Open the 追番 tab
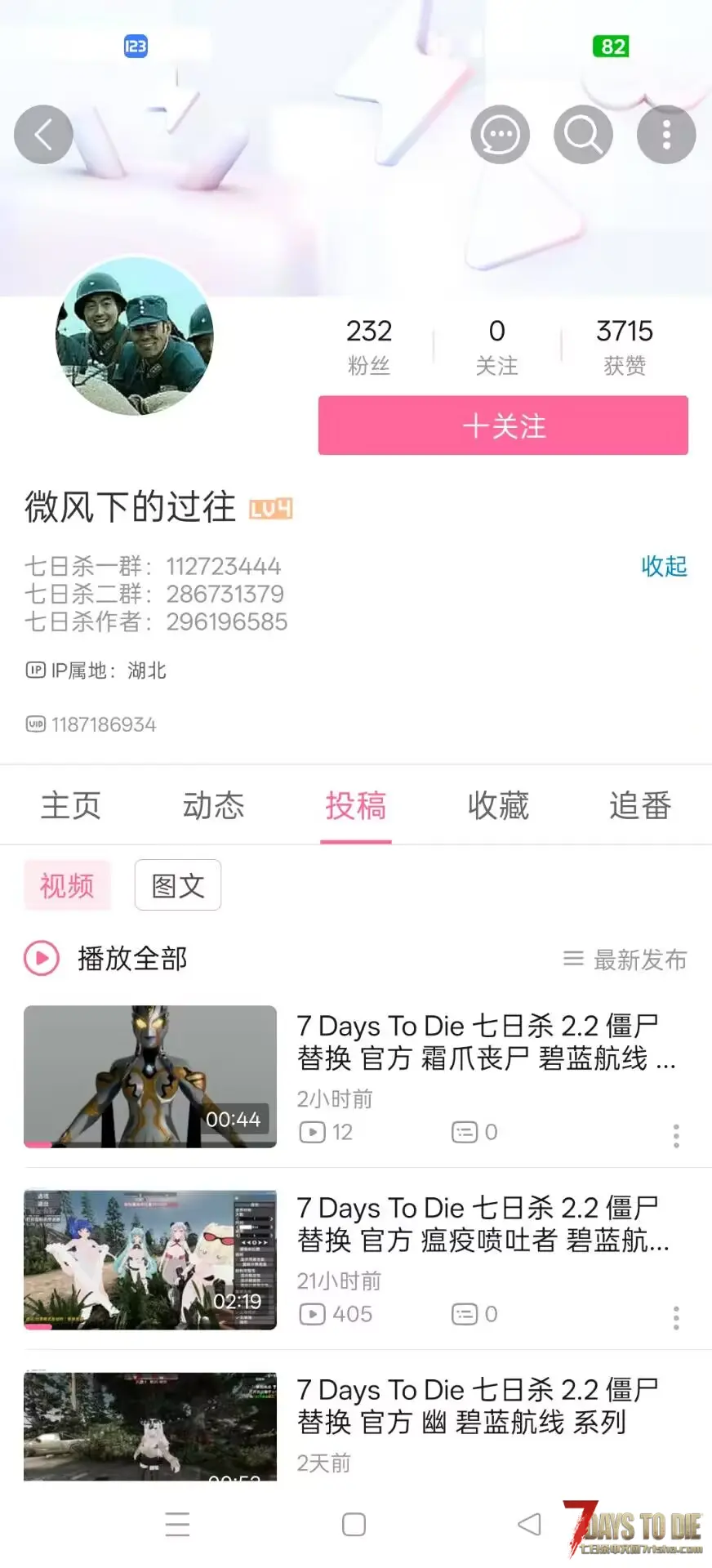Image resolution: width=712 pixels, height=1568 pixels. (640, 806)
